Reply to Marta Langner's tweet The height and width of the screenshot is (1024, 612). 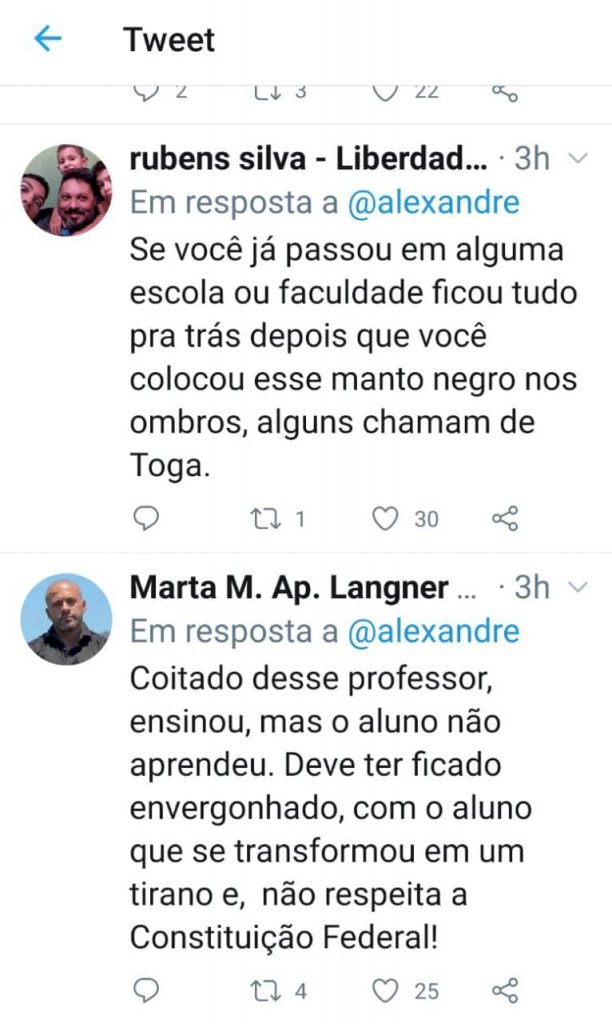(x=147, y=991)
